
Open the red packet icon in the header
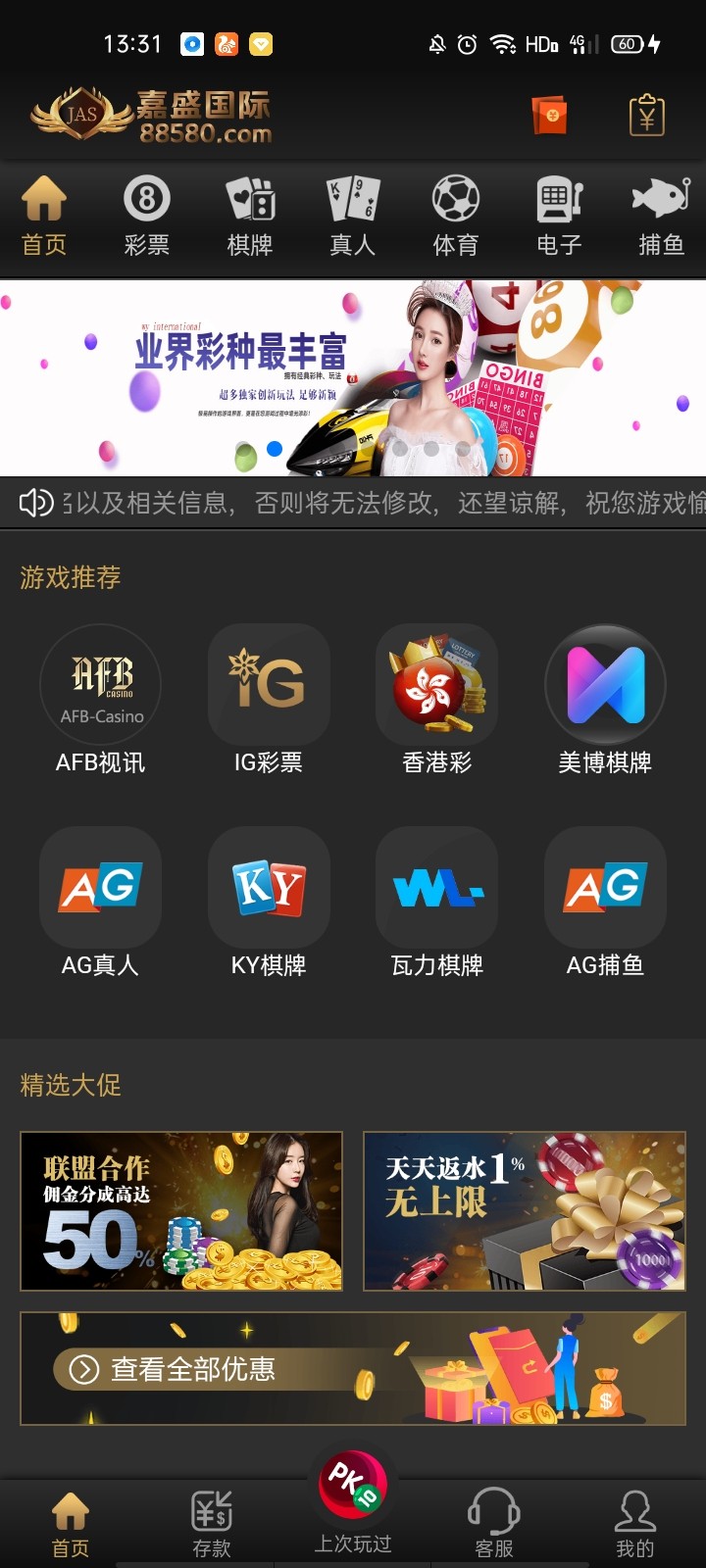coord(548,116)
